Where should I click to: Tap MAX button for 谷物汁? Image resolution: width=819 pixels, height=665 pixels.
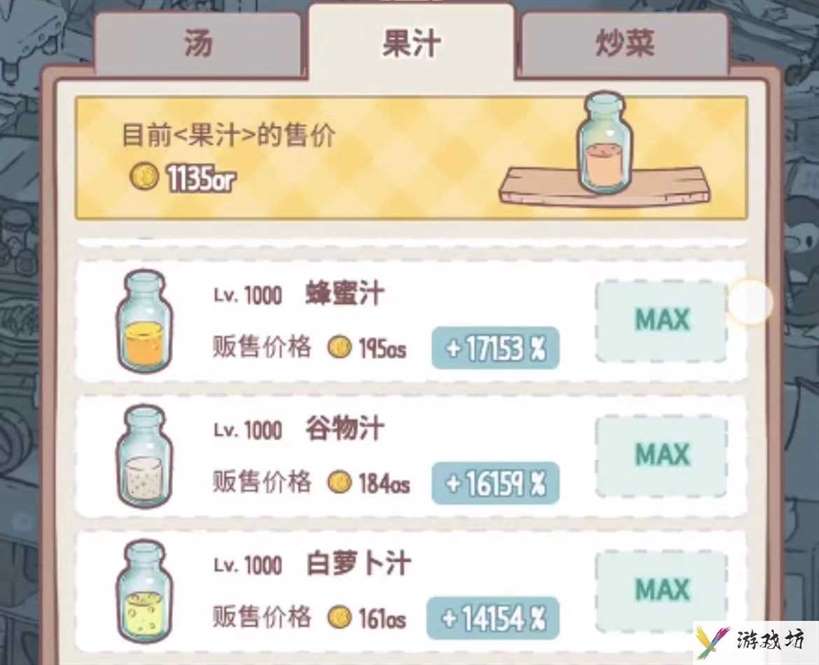(661, 455)
